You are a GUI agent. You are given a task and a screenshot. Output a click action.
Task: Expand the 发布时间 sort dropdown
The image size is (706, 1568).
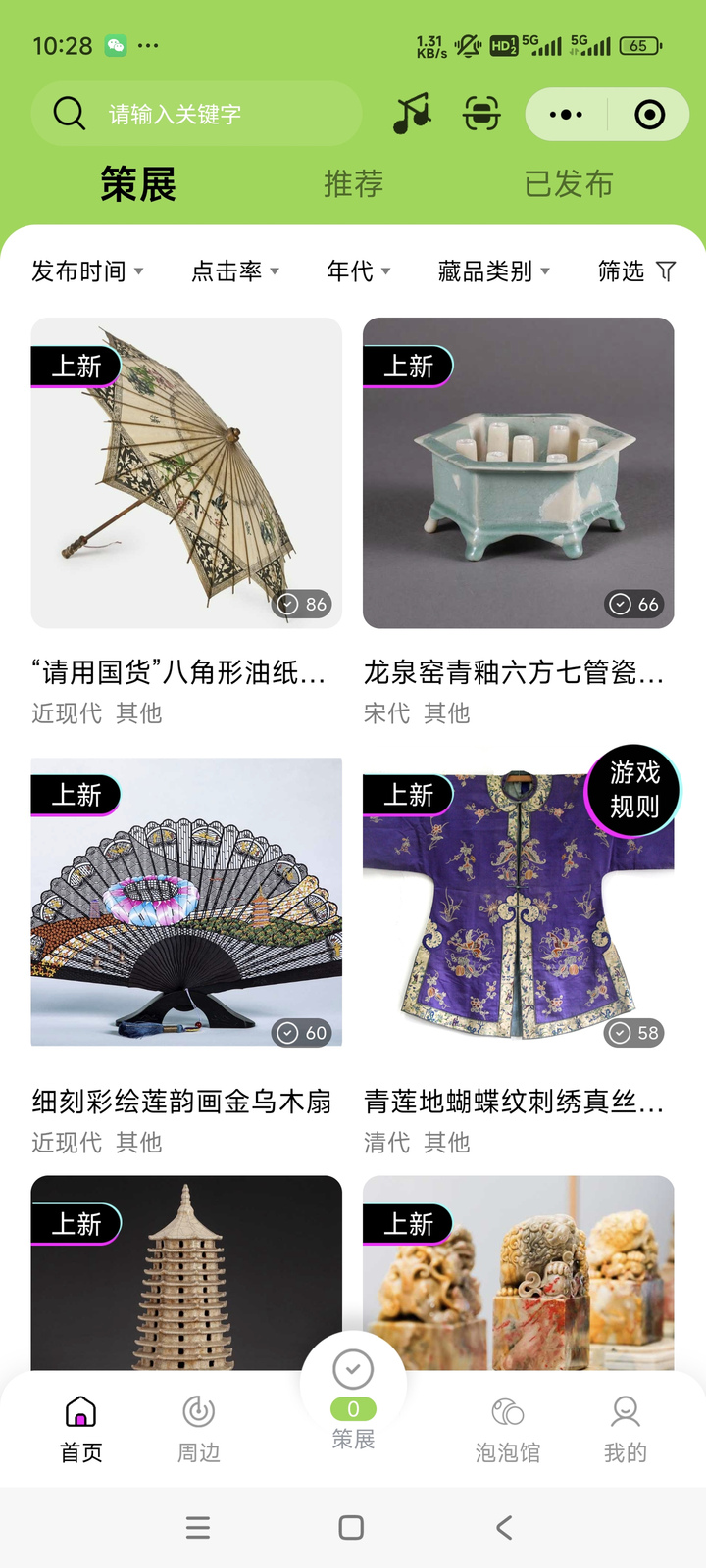pos(87,270)
